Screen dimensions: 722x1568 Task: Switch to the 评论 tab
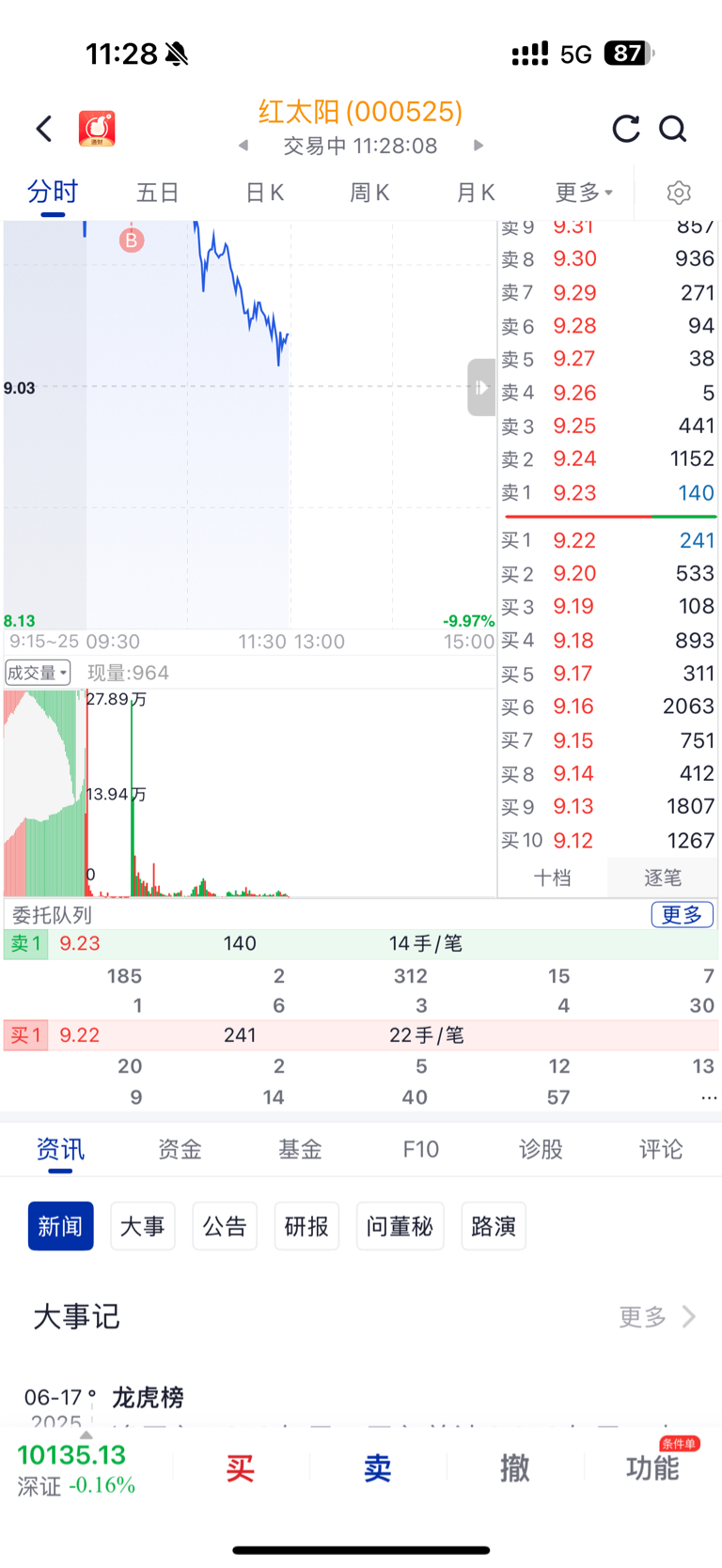(661, 1149)
